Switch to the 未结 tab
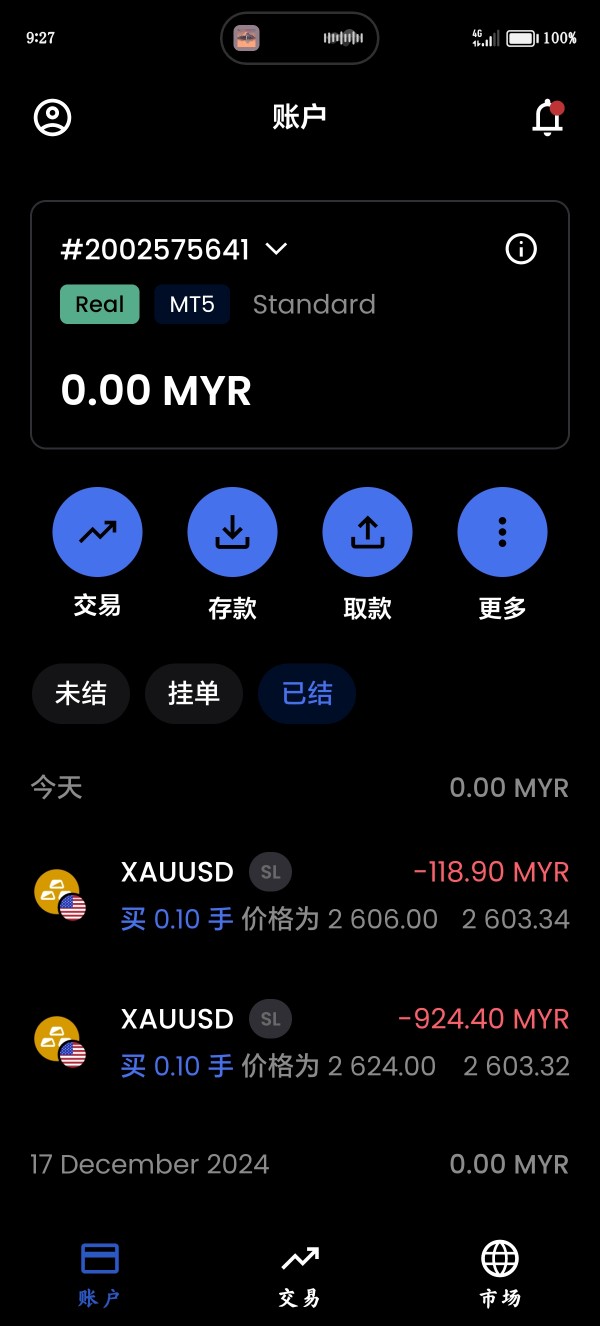 tap(81, 694)
